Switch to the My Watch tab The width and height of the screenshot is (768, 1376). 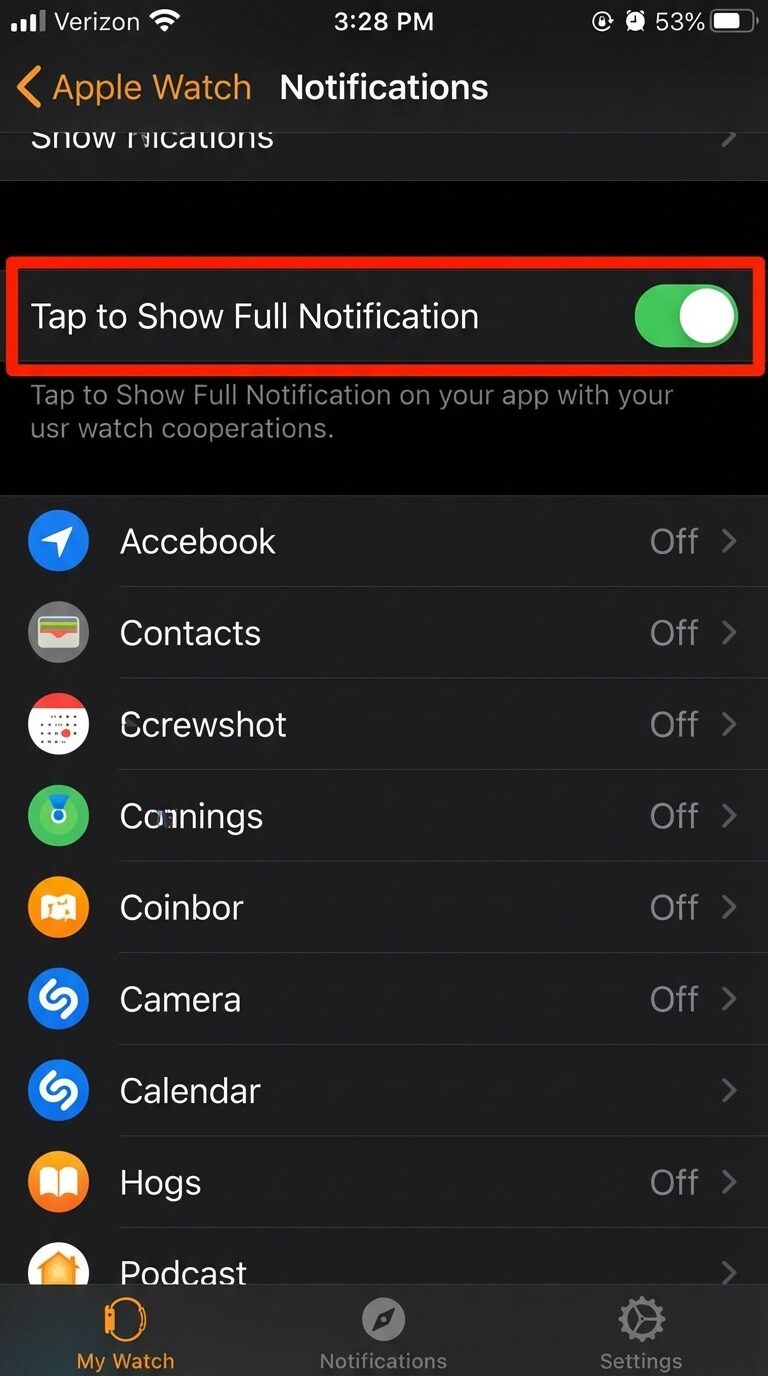[x=126, y=1333]
